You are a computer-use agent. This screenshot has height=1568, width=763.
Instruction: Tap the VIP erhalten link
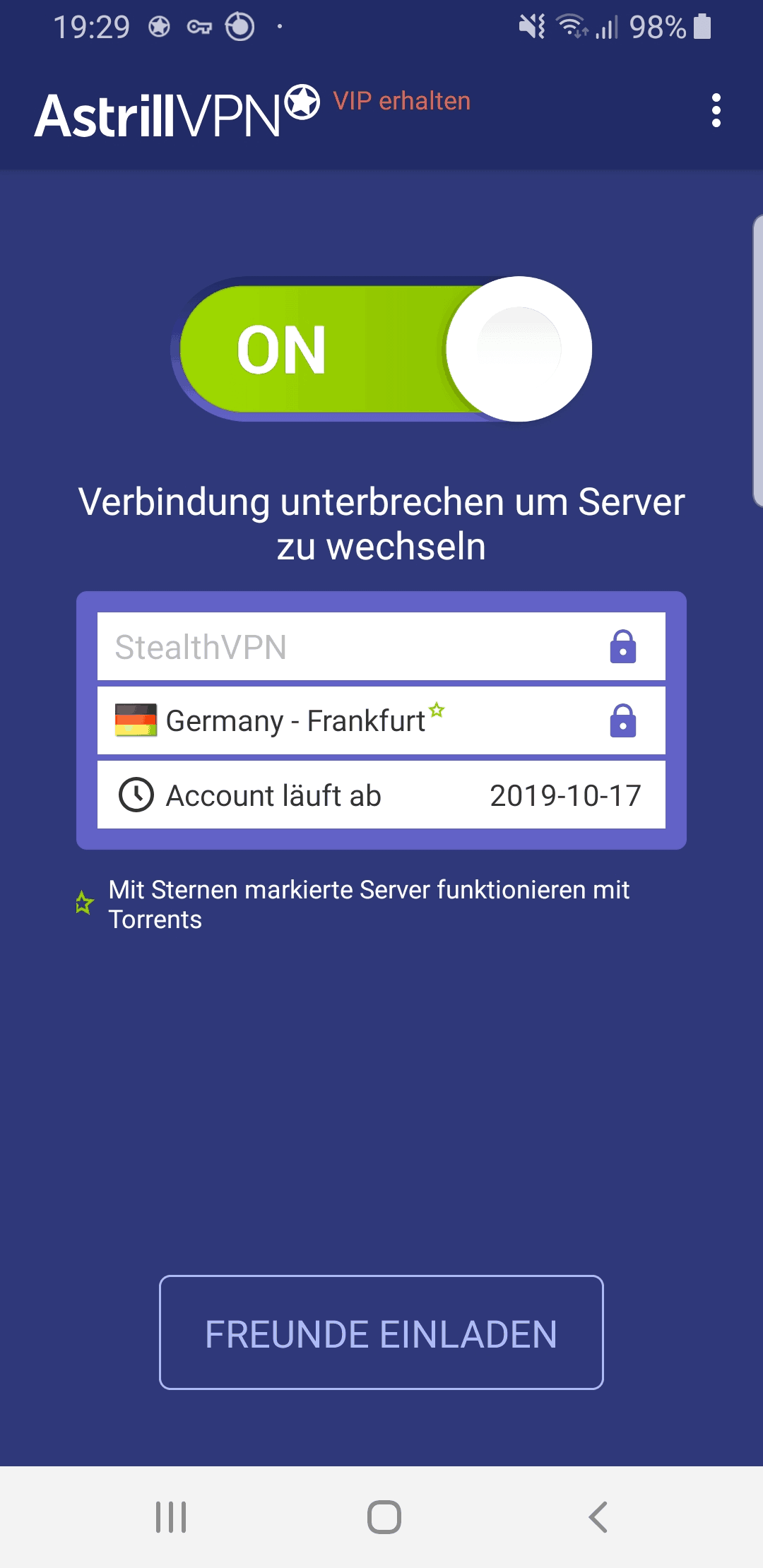point(401,101)
